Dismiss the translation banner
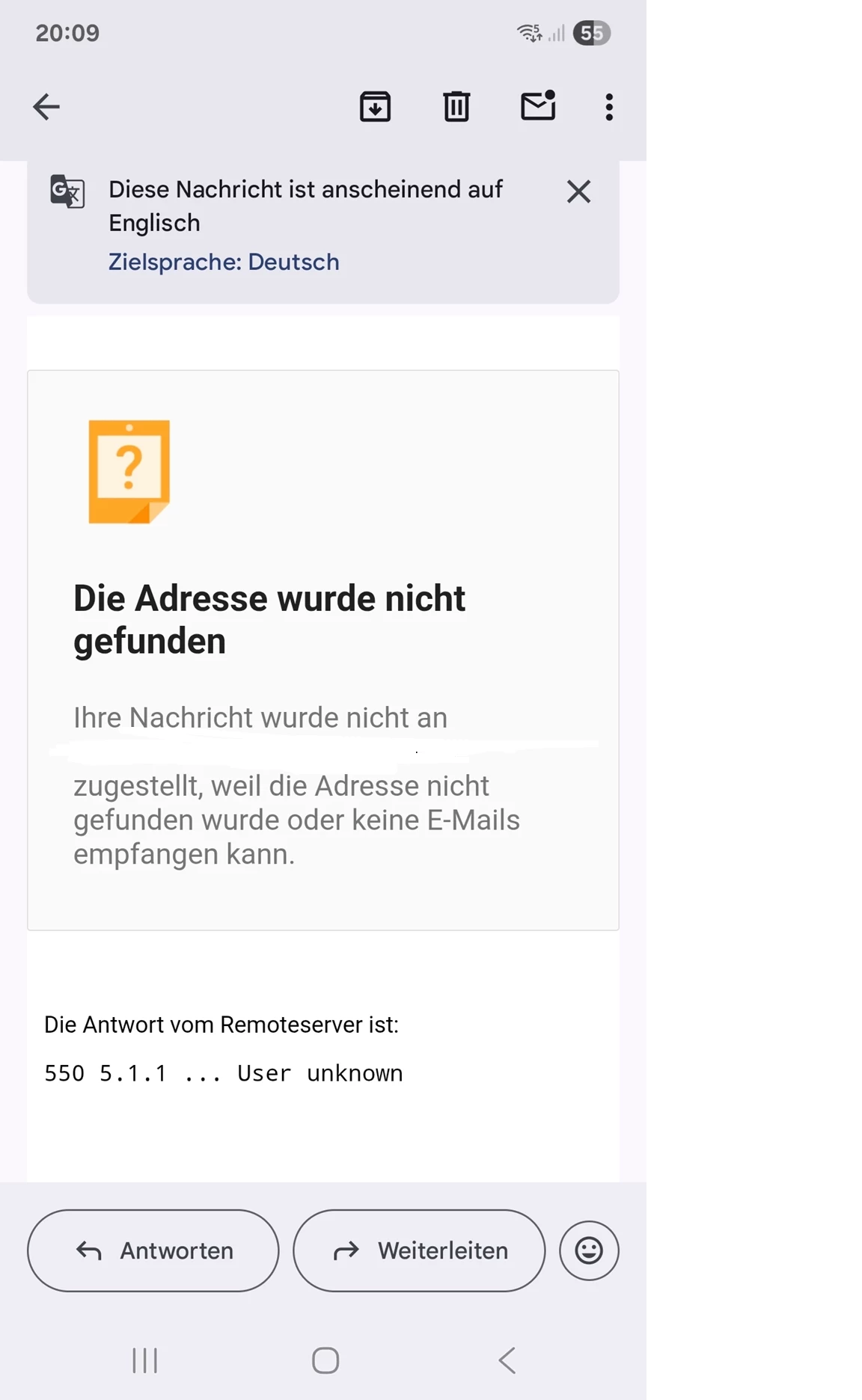The image size is (862, 1400). pyautogui.click(x=578, y=191)
